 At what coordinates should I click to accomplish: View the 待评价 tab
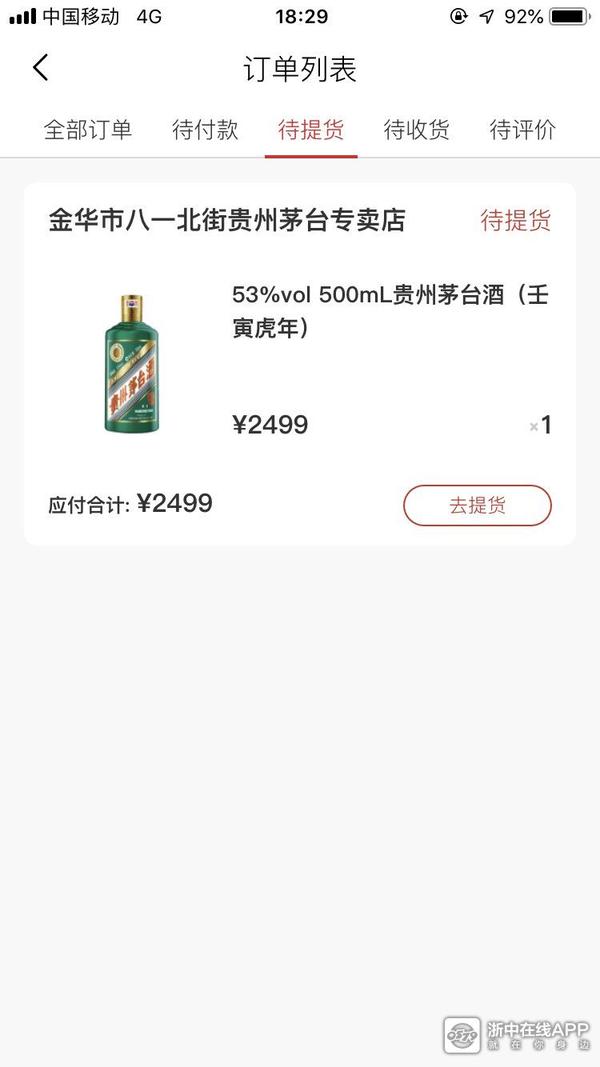tap(522, 130)
